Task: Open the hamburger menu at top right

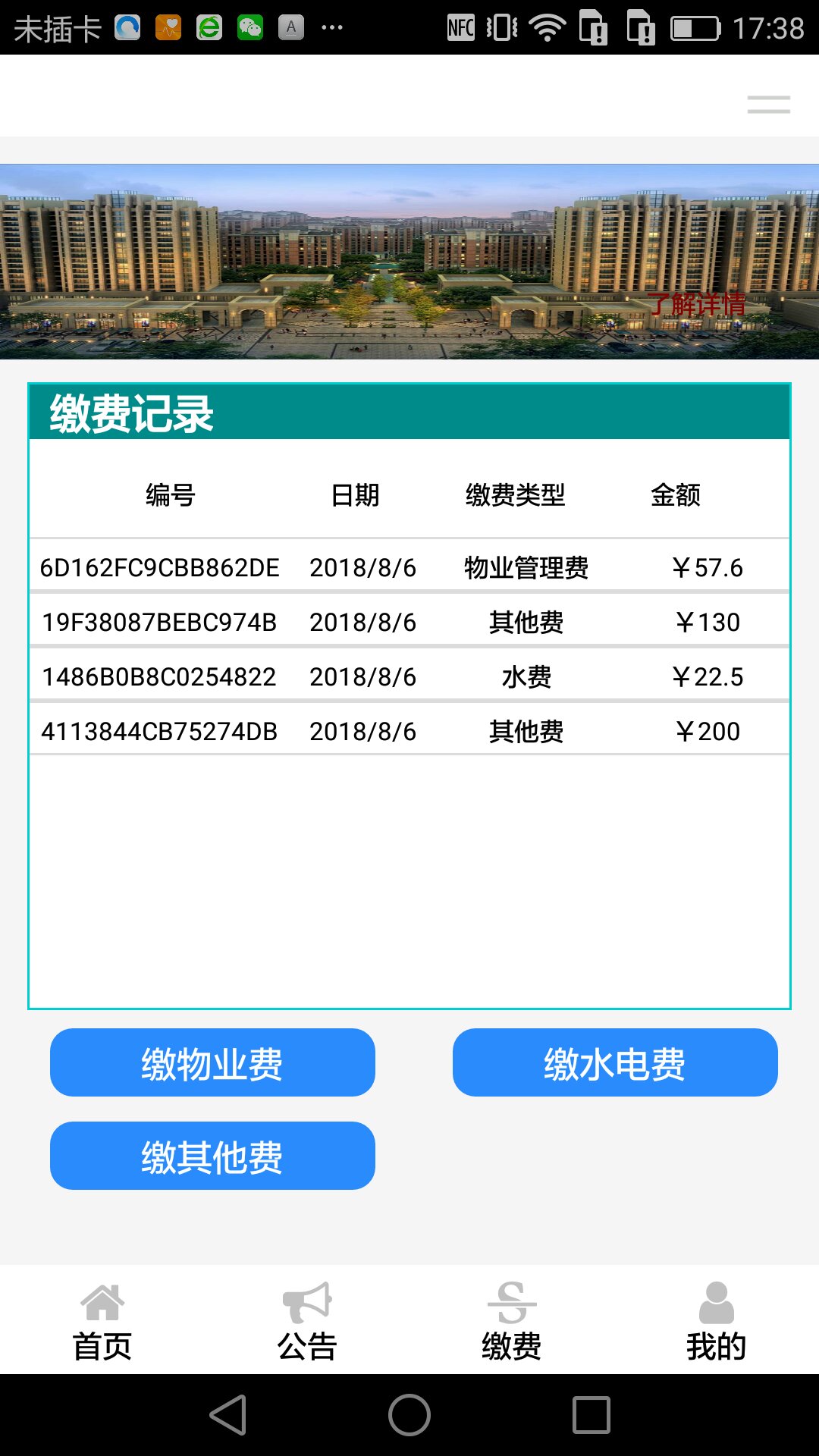Action: point(768,105)
